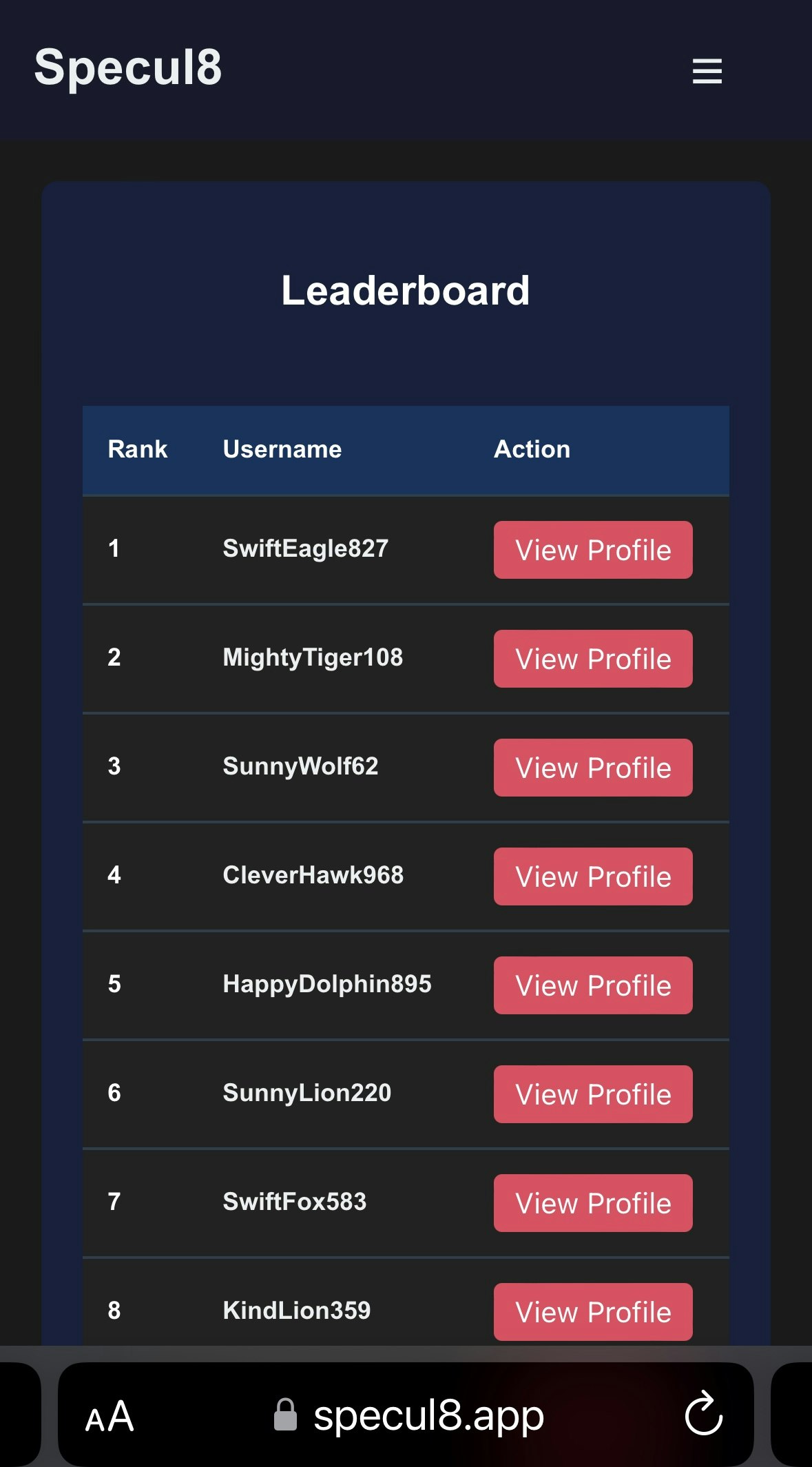812x1467 pixels.
Task: Open the profile of SunnyLion220
Action: click(x=592, y=1094)
